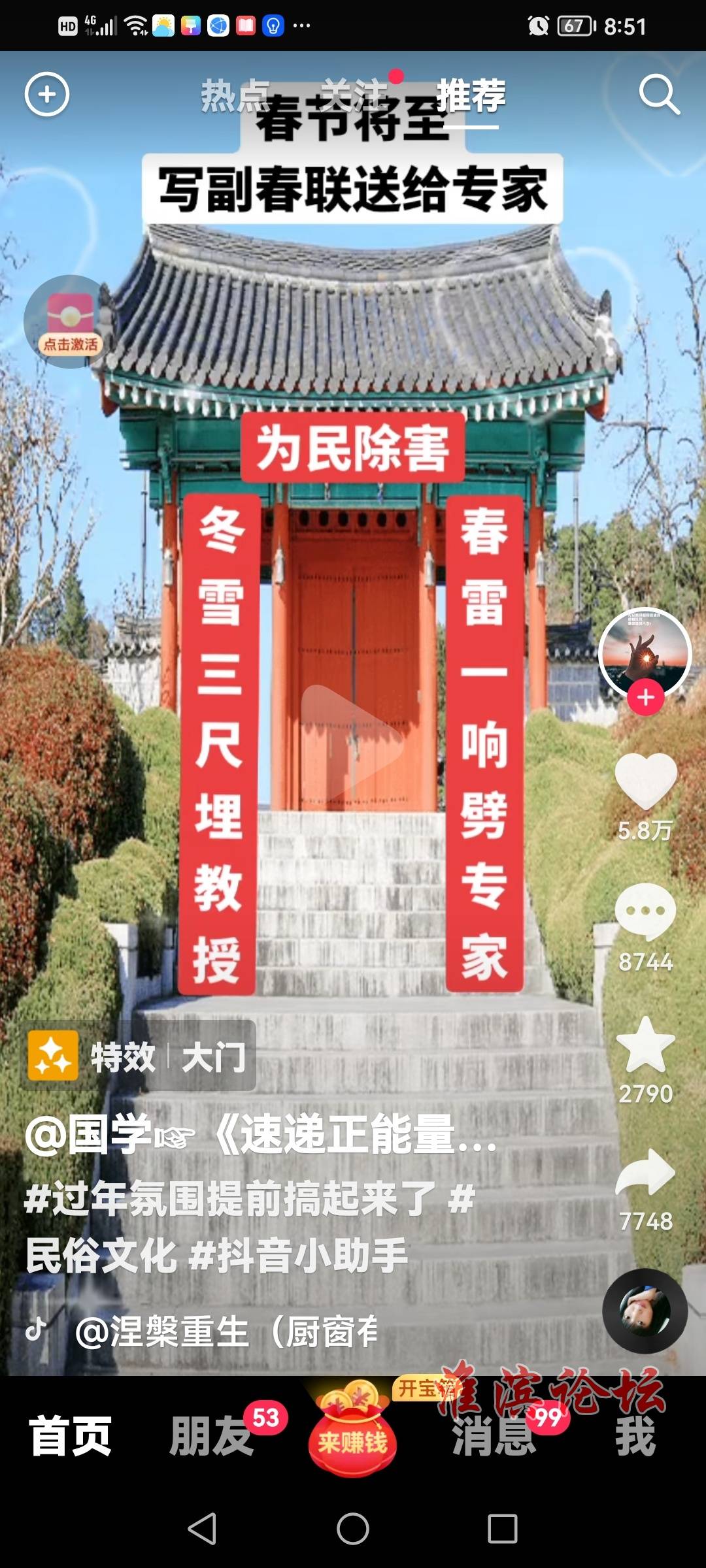Like this video with the heart
The image size is (706, 1568).
coord(646,781)
